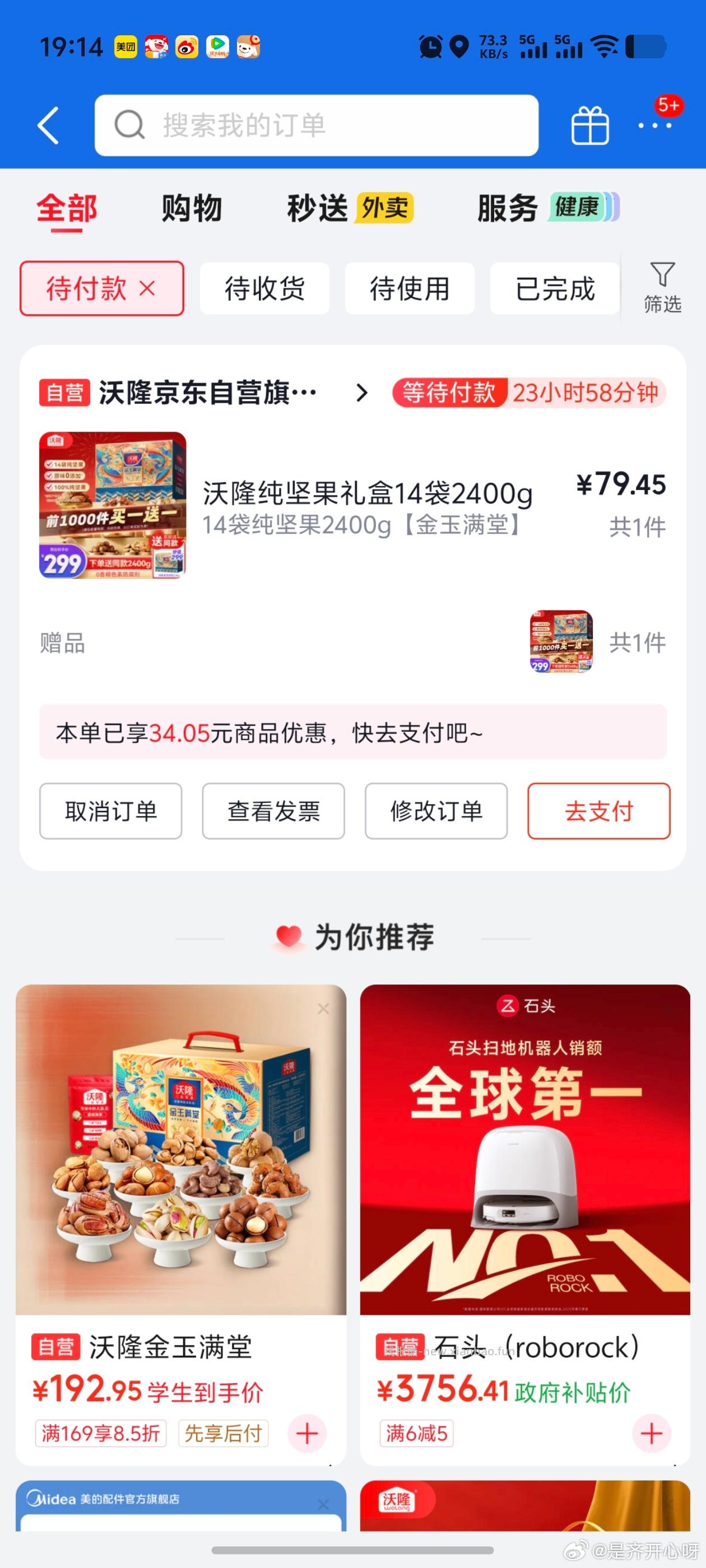Select the 待收货 filter chip
The width and height of the screenshot is (706, 1568).
(264, 288)
